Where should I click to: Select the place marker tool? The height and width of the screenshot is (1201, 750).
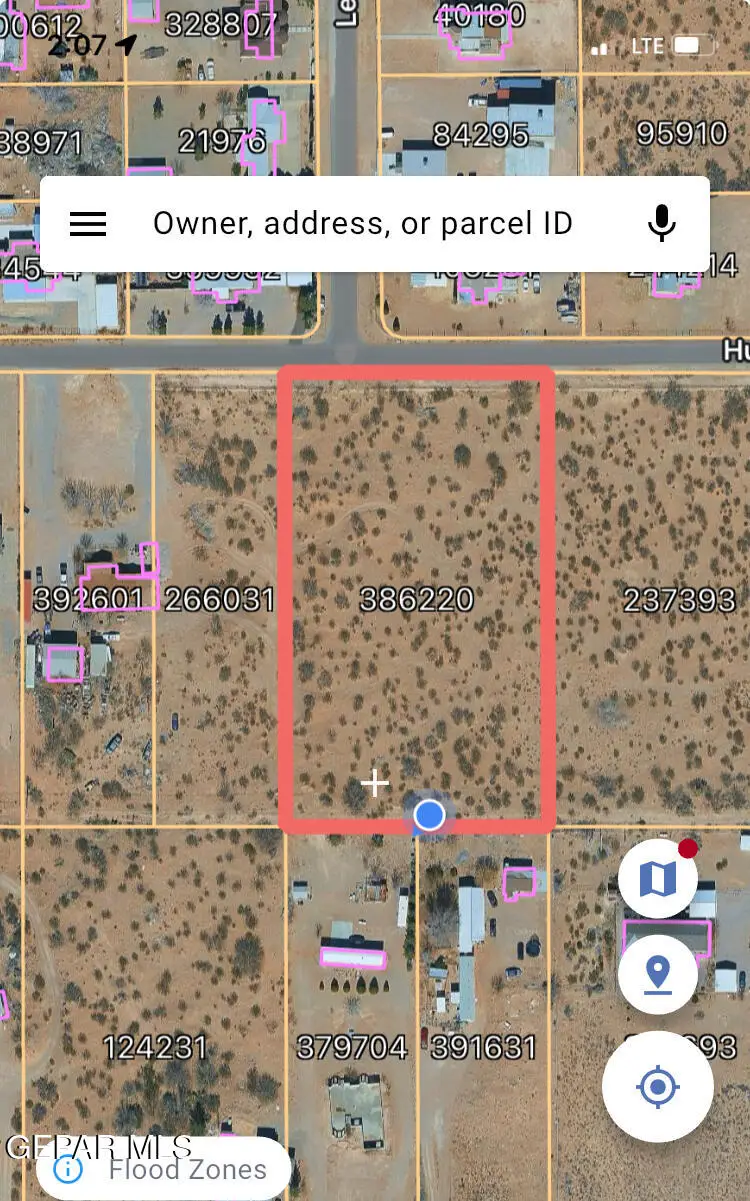pyautogui.click(x=658, y=973)
